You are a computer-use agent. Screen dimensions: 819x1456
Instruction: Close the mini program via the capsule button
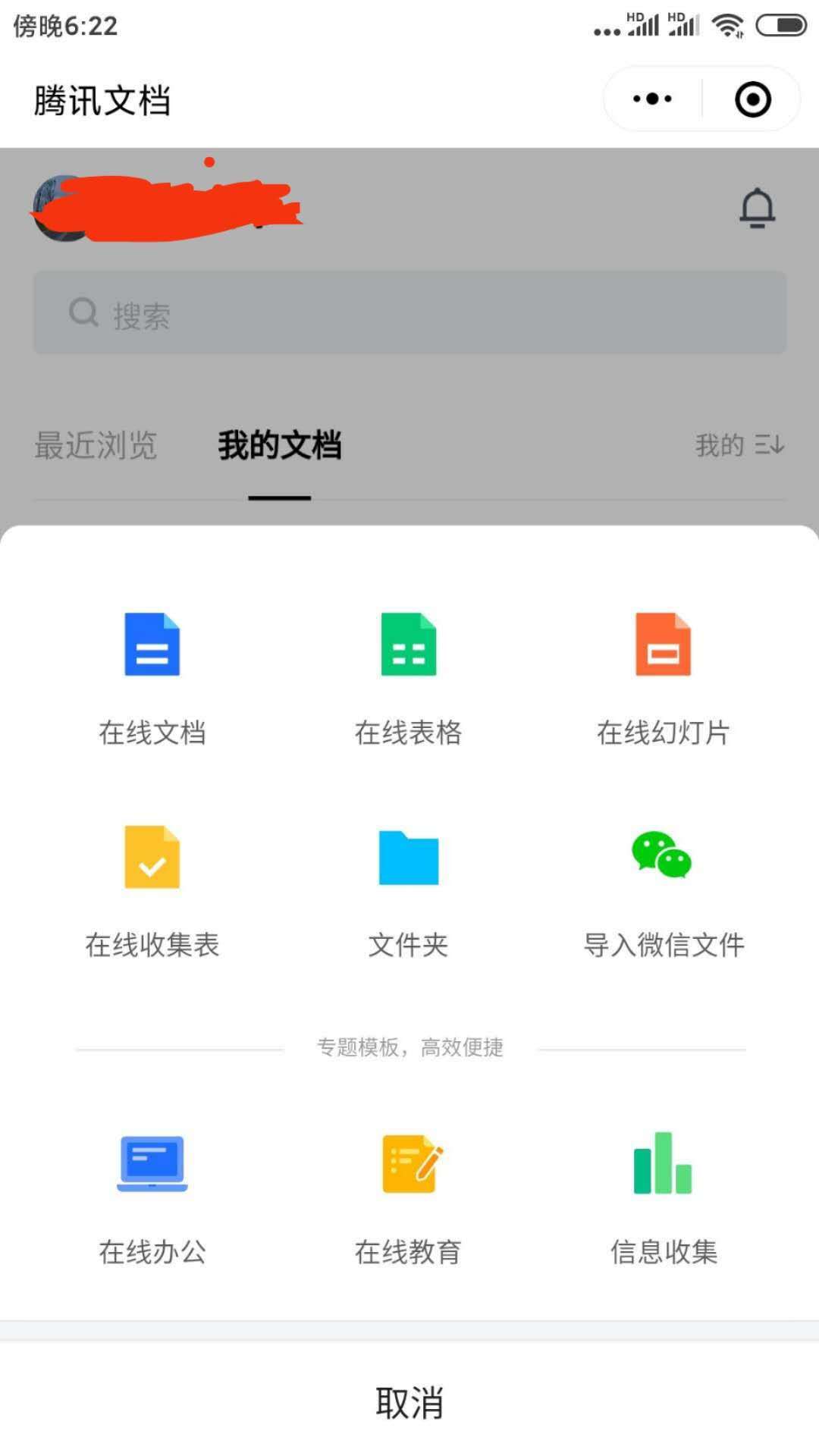753,98
